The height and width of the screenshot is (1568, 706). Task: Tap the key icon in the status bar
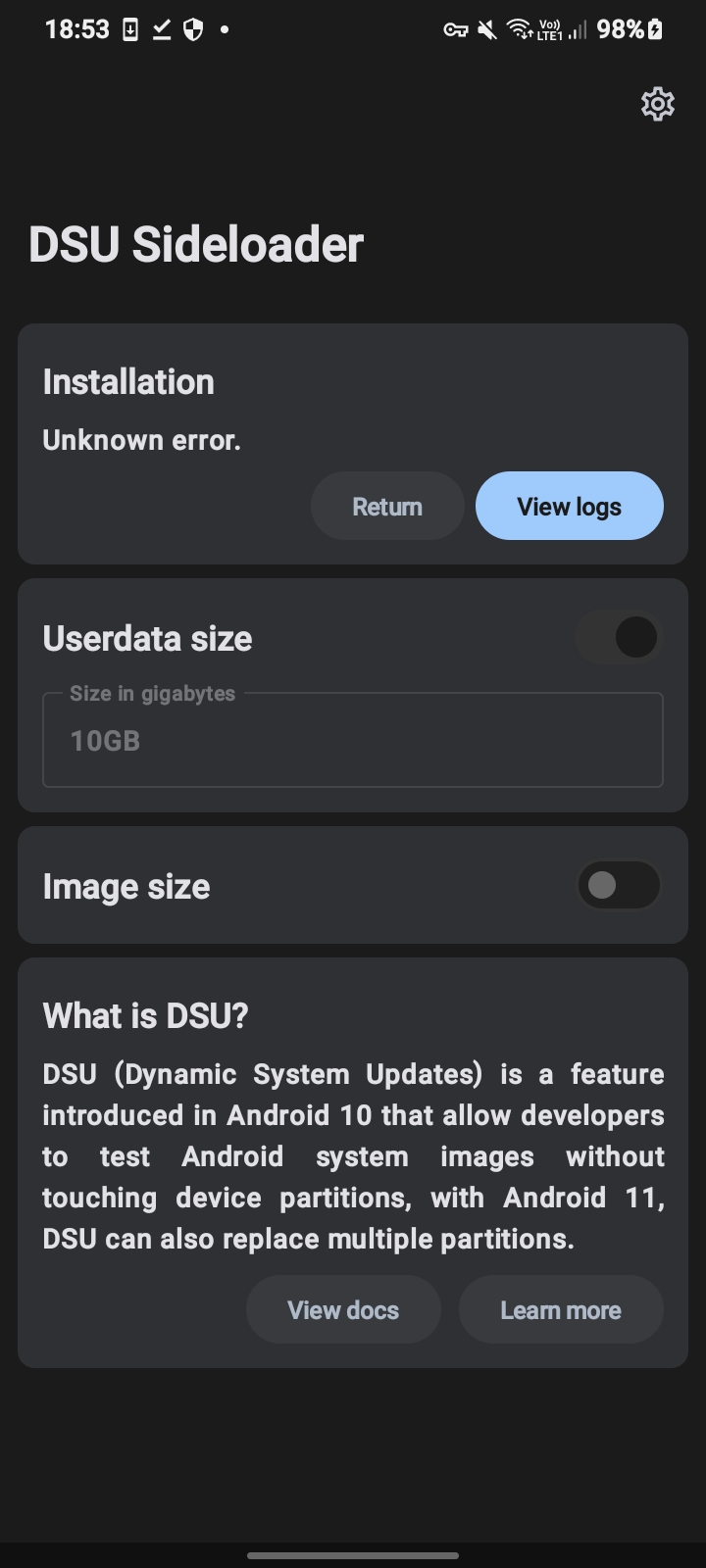point(457,29)
